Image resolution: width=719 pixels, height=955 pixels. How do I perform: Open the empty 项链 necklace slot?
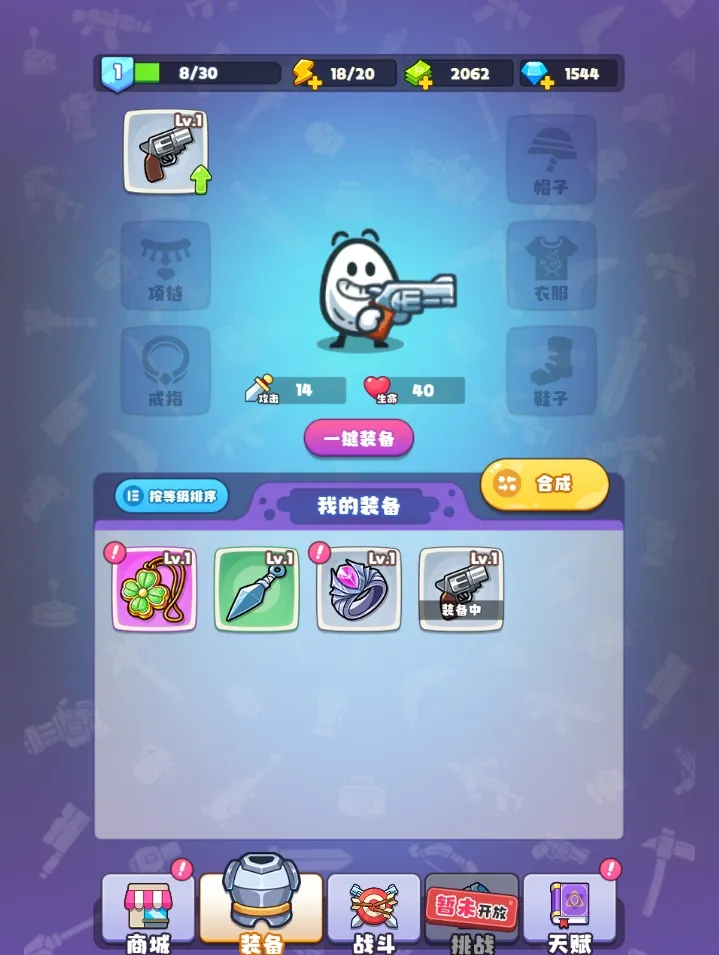click(166, 265)
